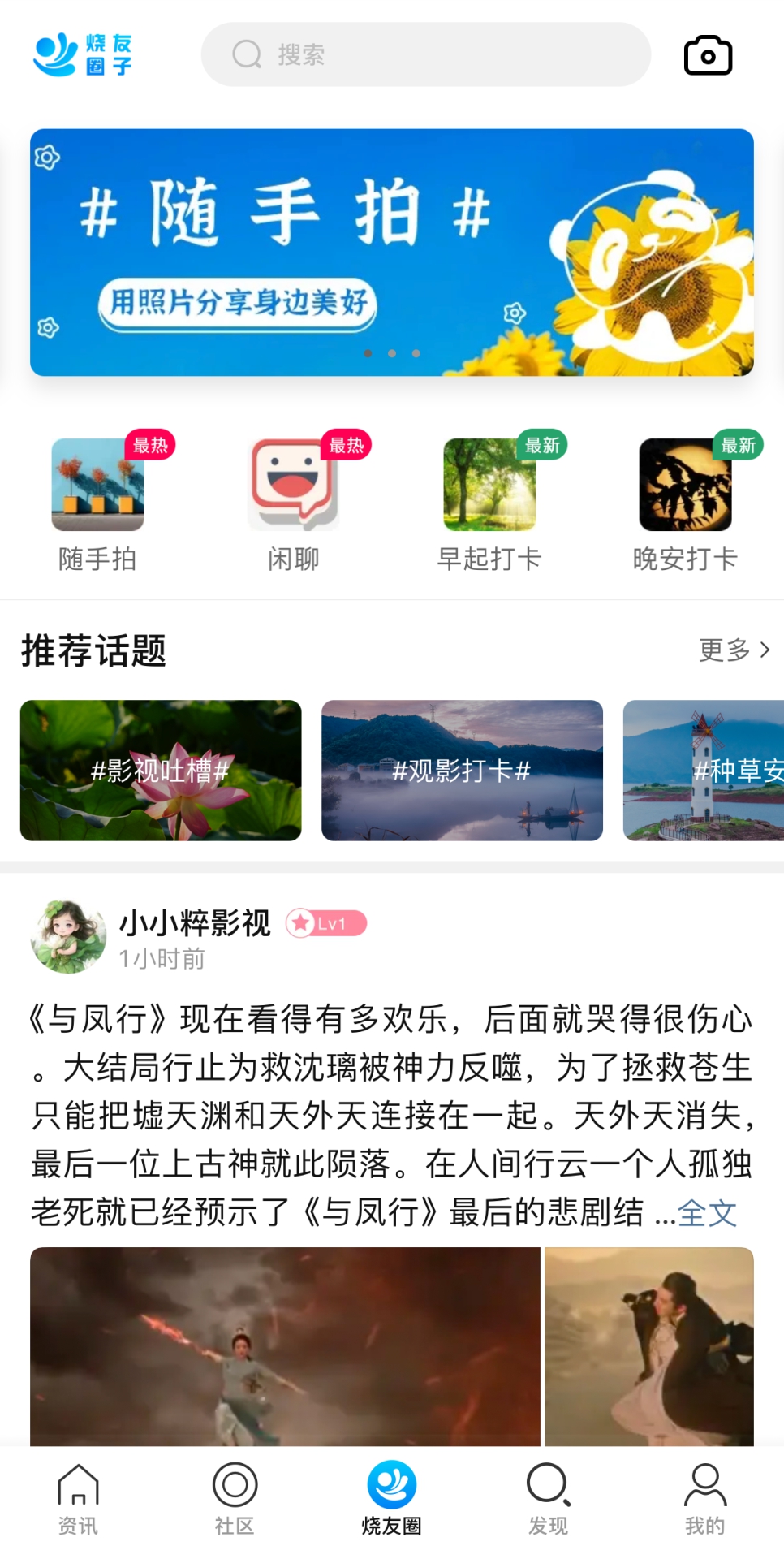This screenshot has height=1559, width=784.
Task: Open the #种草安 topic card
Action: [x=703, y=770]
